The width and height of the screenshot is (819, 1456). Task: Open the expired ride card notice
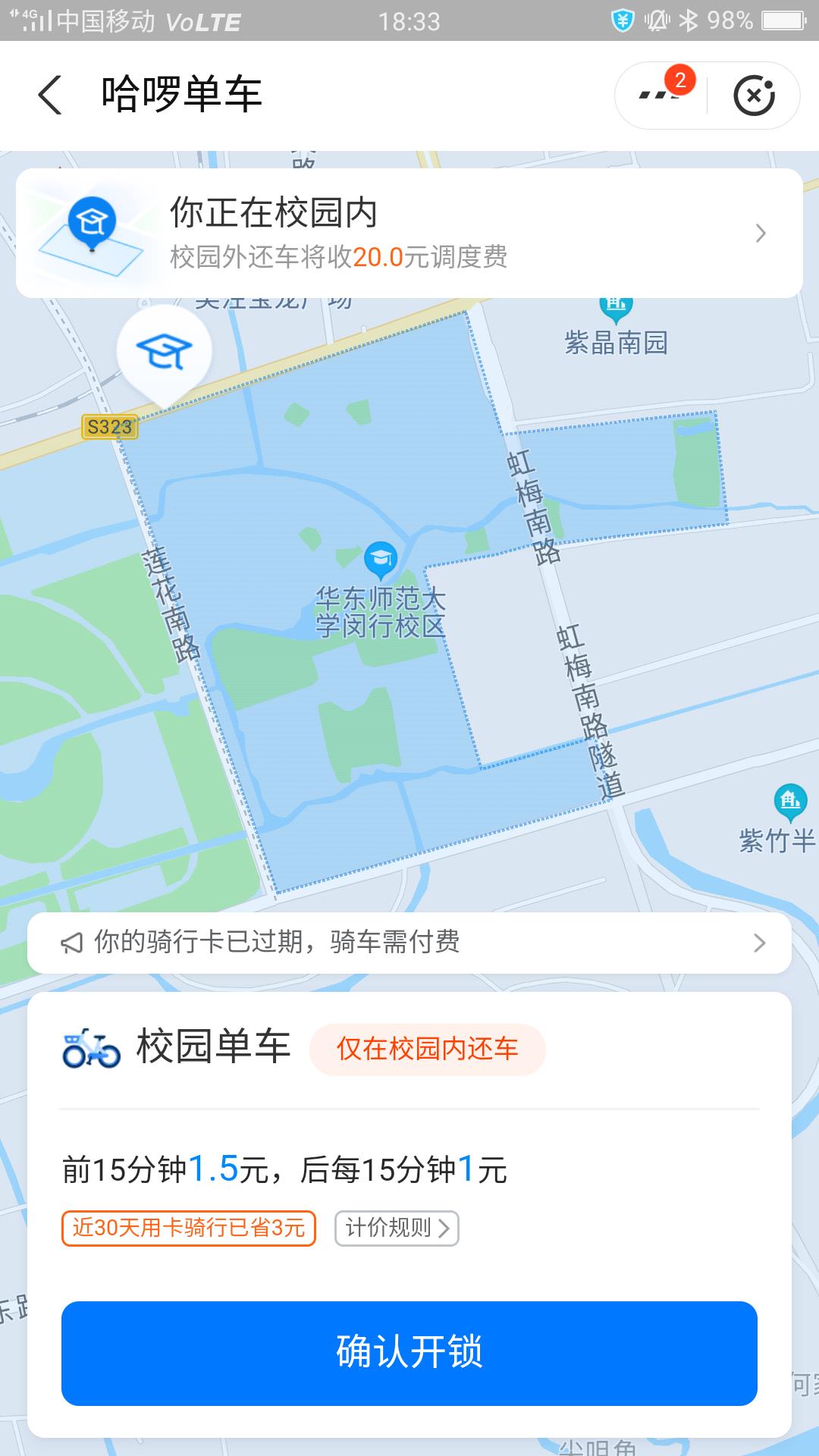[409, 943]
